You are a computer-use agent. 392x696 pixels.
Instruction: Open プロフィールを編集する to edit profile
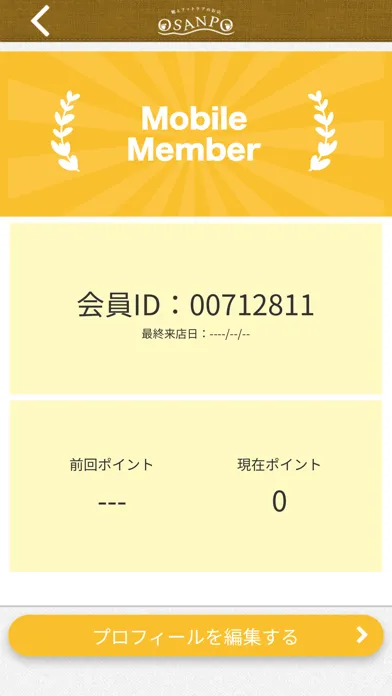[x=196, y=636]
